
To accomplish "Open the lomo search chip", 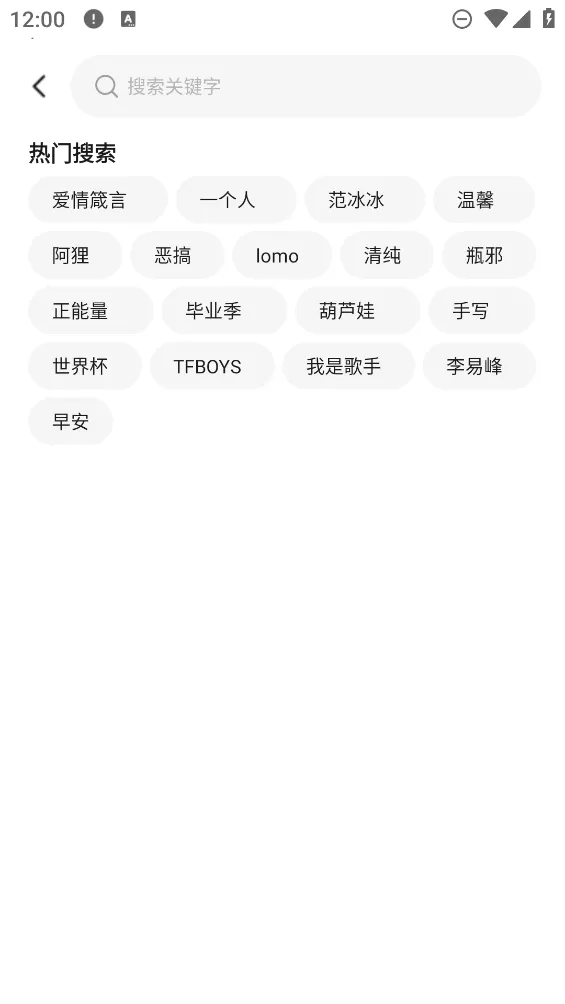I will pyautogui.click(x=282, y=255).
